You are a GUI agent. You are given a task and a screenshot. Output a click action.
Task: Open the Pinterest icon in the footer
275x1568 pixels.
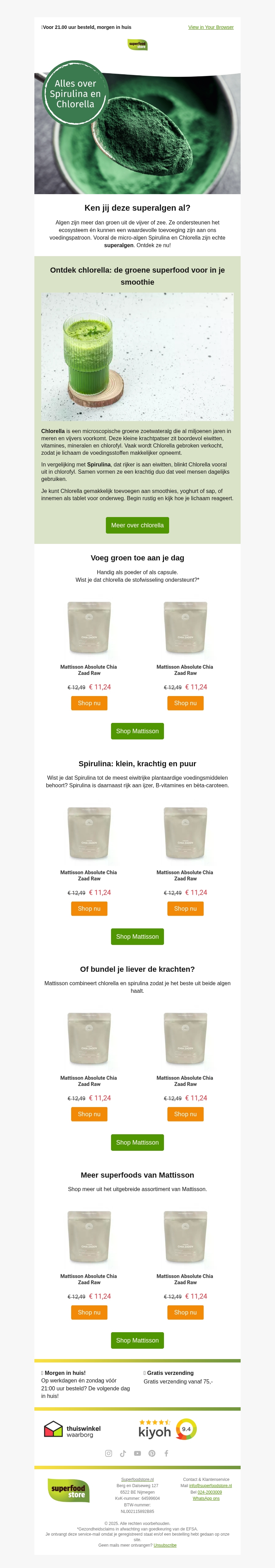[x=152, y=1454]
